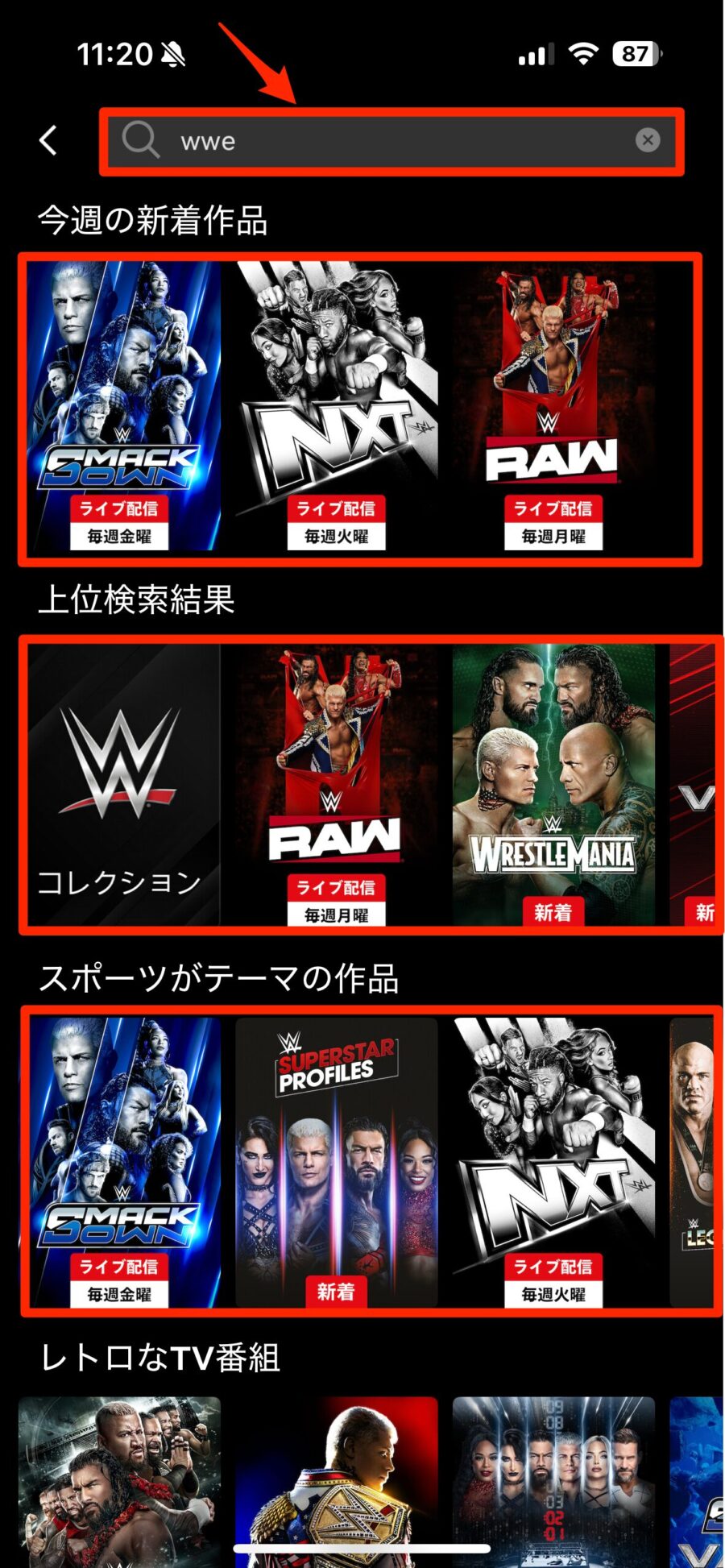The image size is (725, 1568).
Task: Open the countdown clock tile under レトロなTV番組
Action: pos(553,1481)
